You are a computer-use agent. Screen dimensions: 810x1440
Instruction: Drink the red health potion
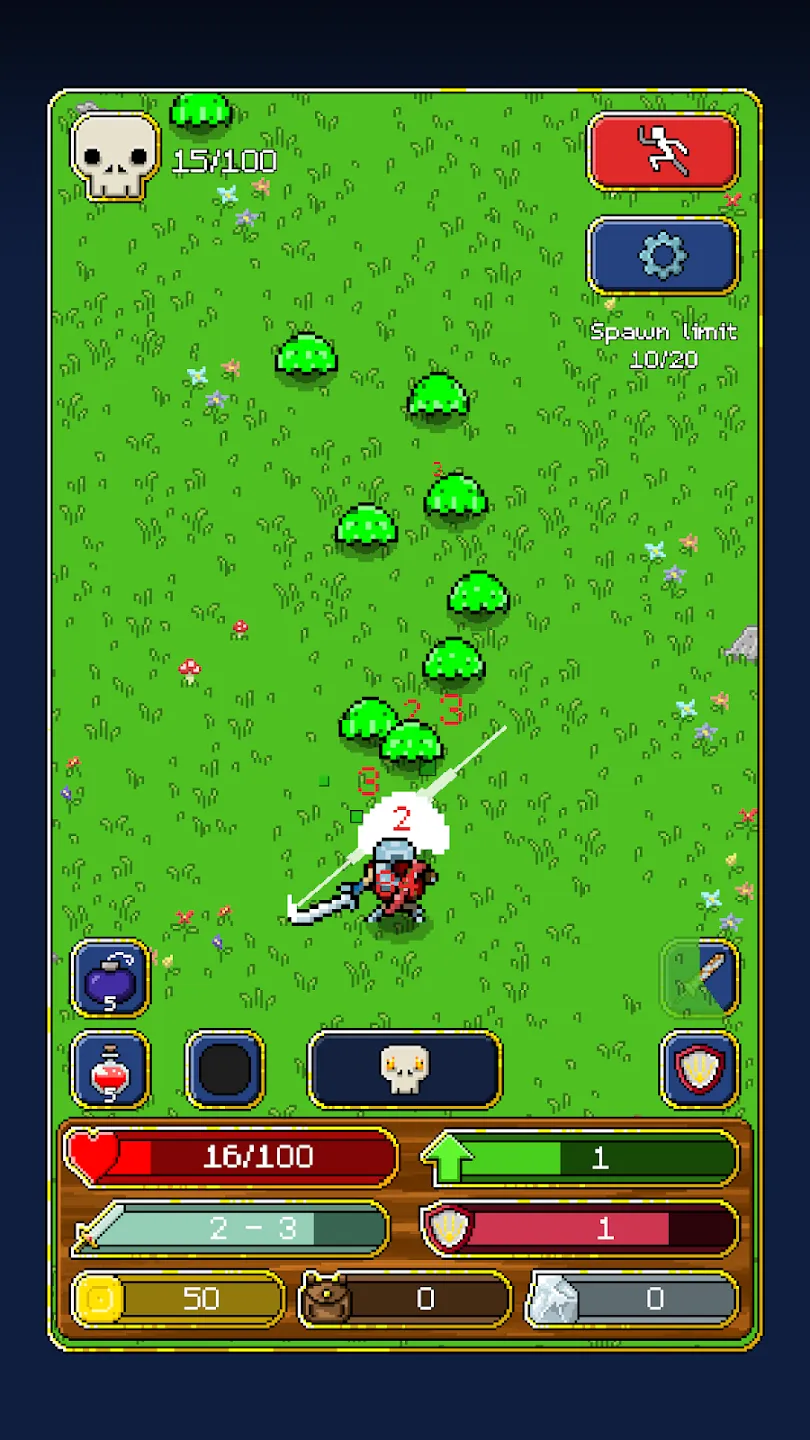[110, 1070]
